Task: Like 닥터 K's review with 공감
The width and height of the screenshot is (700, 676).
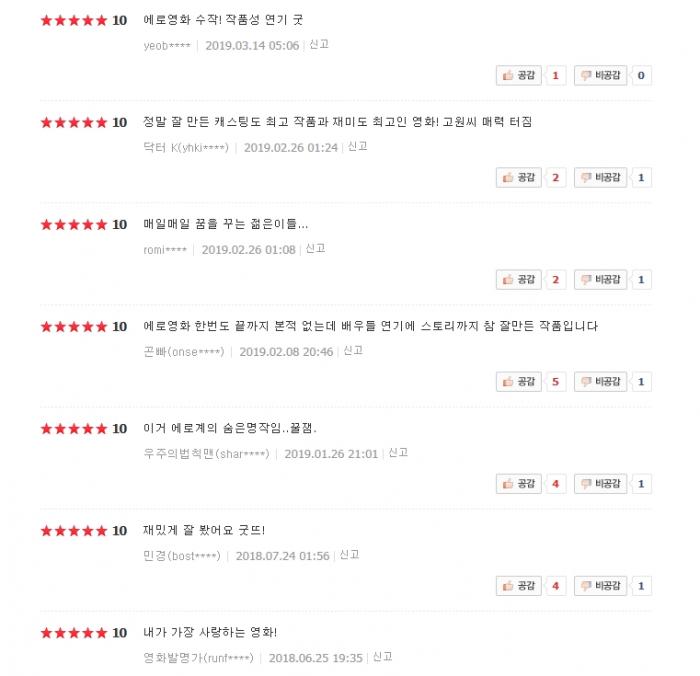Action: click(x=519, y=177)
